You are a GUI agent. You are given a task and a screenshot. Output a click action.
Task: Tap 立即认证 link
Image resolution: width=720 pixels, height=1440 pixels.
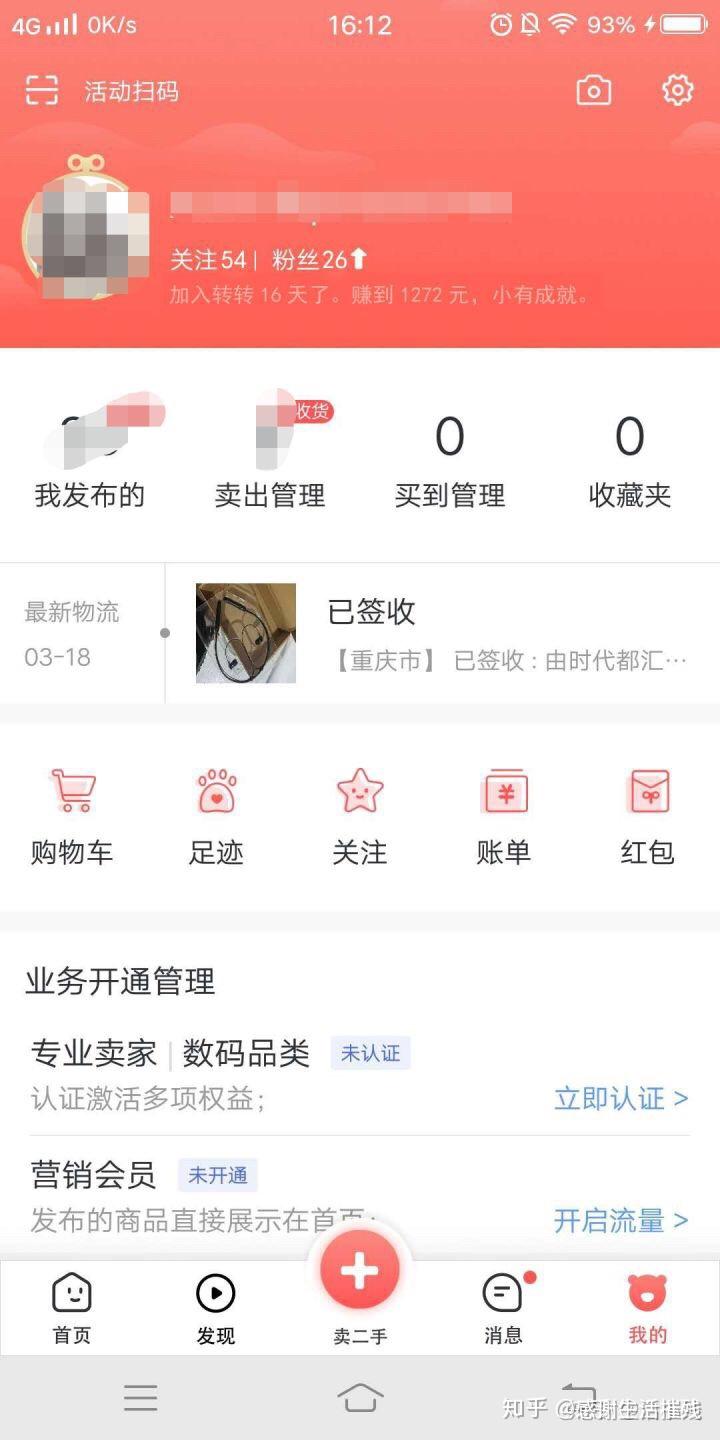(621, 1098)
